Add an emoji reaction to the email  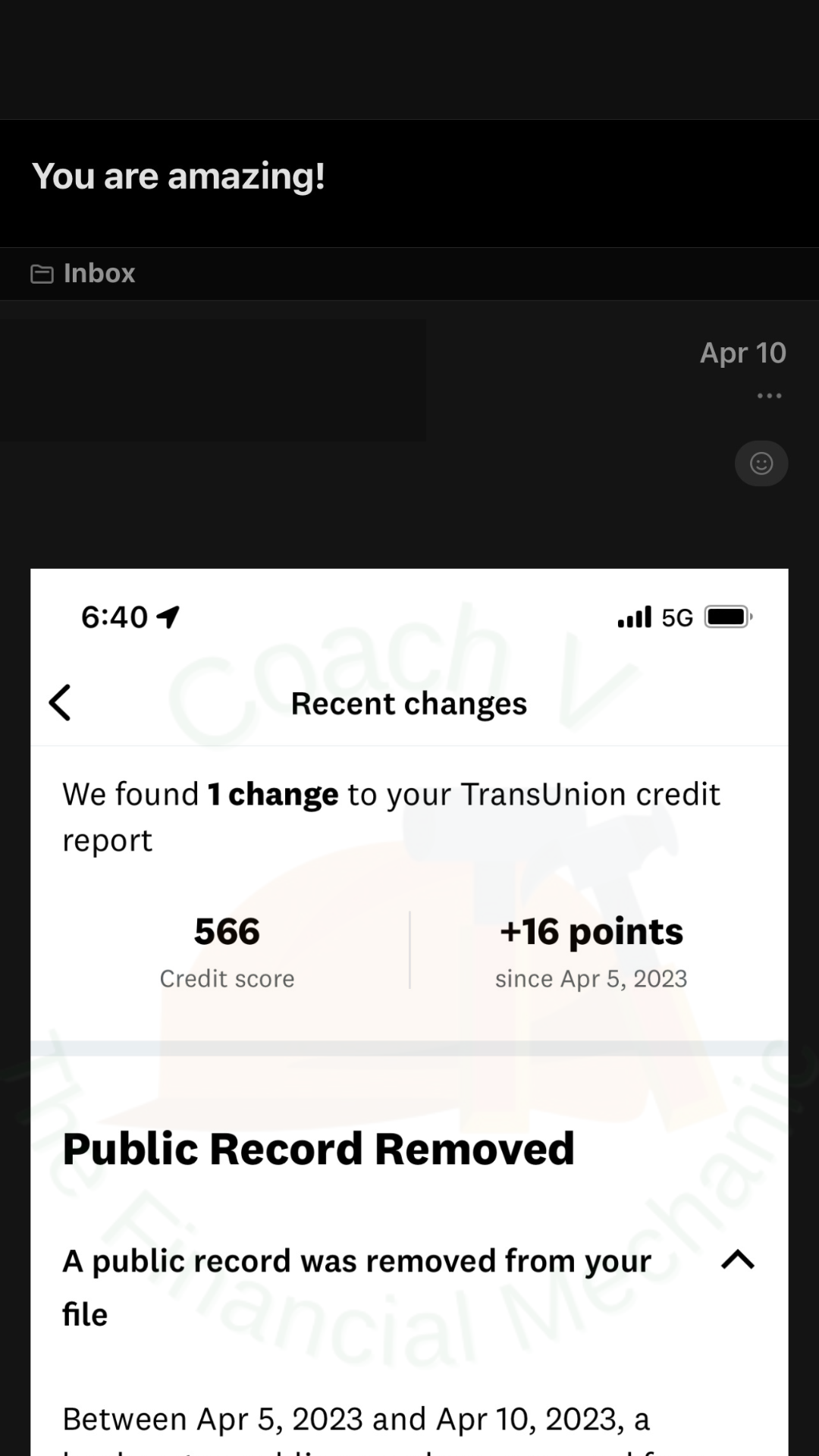[x=761, y=463]
